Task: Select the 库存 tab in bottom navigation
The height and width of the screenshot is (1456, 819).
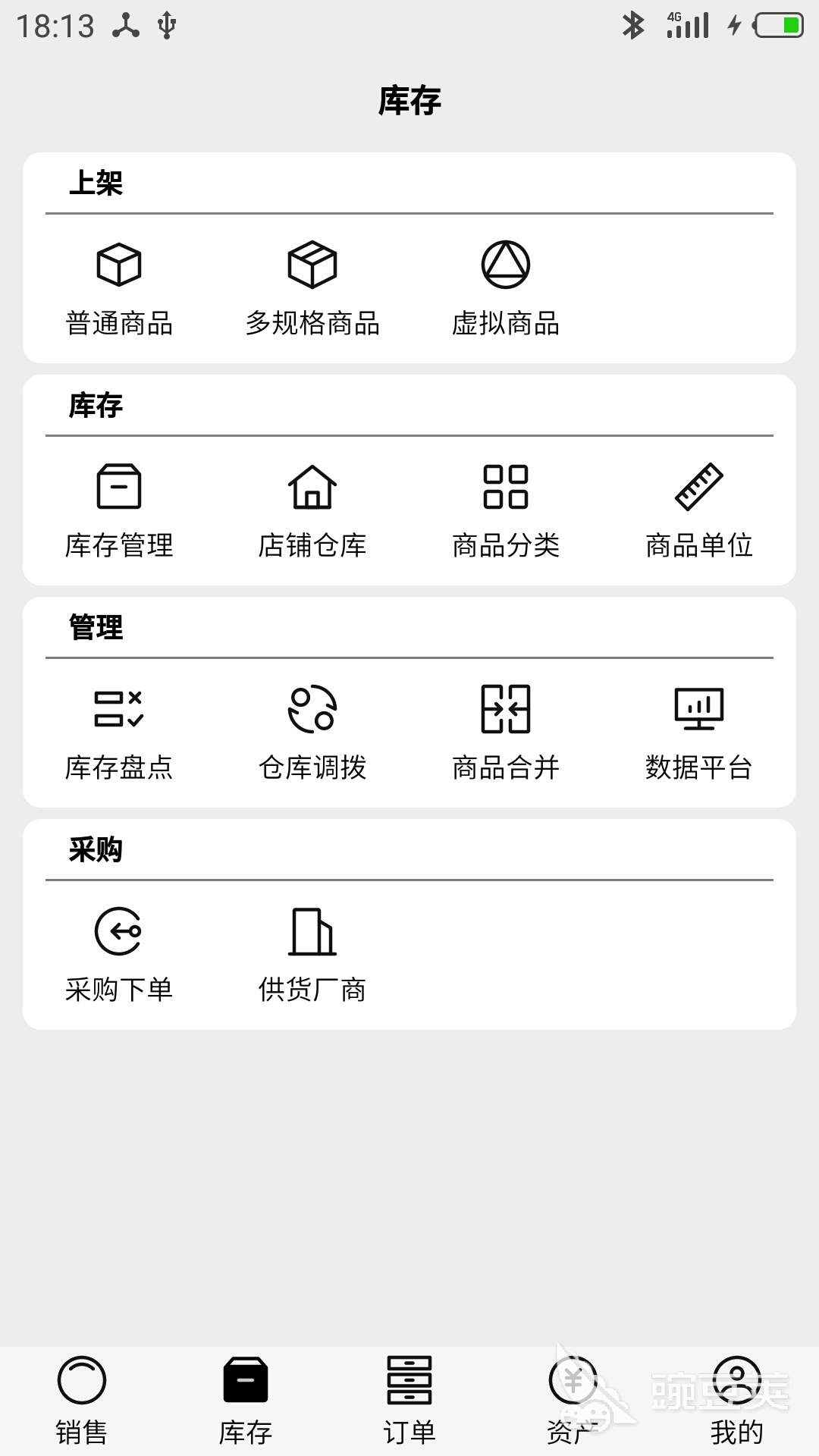Action: tap(246, 1395)
